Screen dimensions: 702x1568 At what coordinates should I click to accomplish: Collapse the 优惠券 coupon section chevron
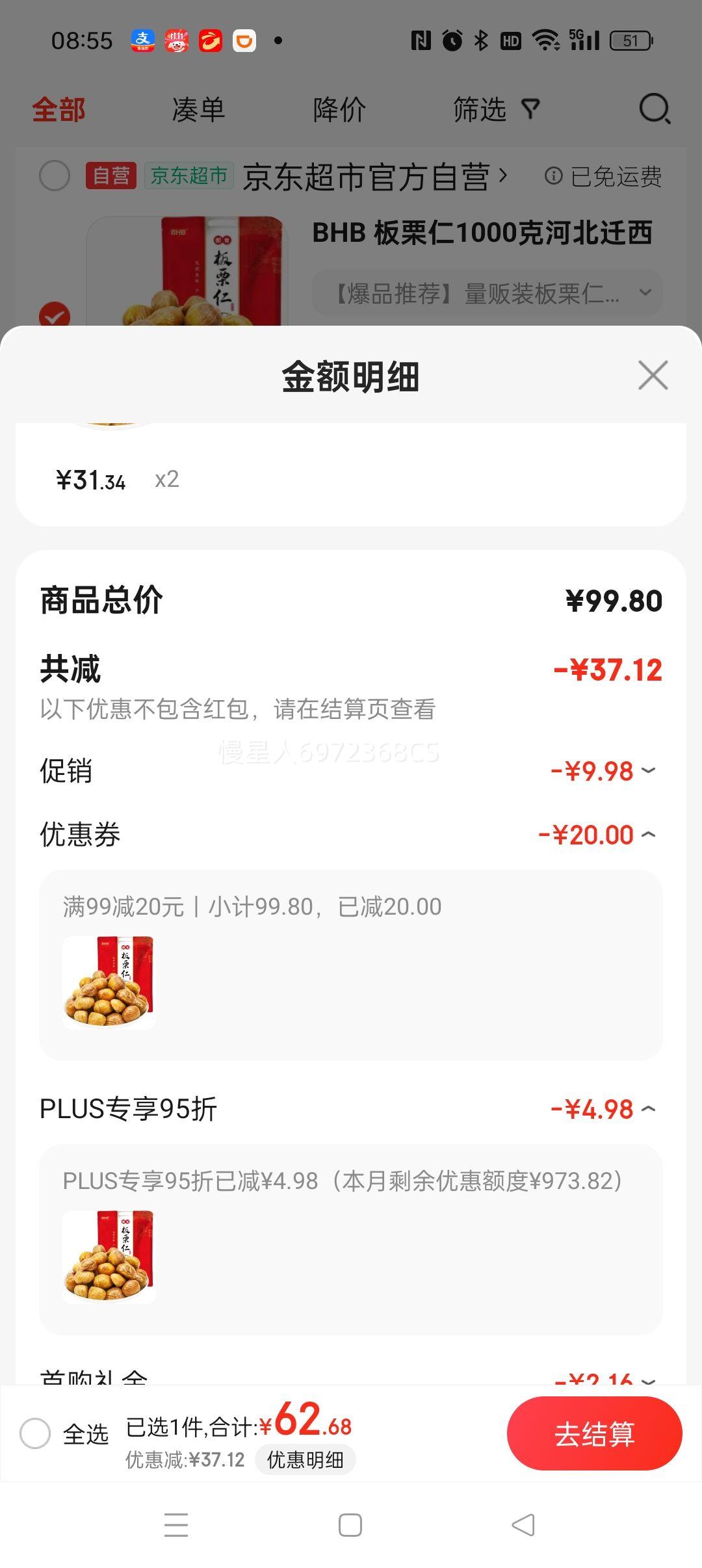click(647, 834)
